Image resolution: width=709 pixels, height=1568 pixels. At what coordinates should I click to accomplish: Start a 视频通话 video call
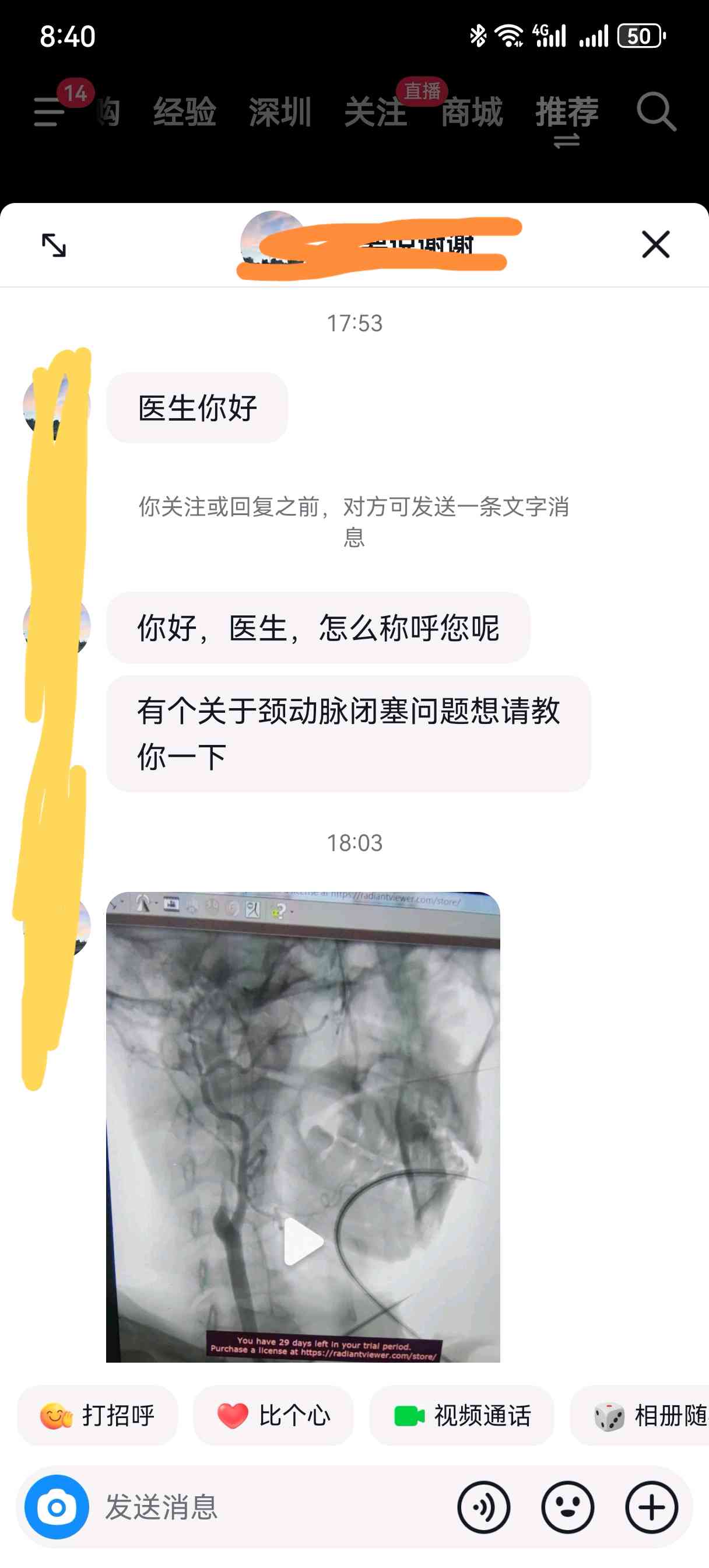[462, 1415]
